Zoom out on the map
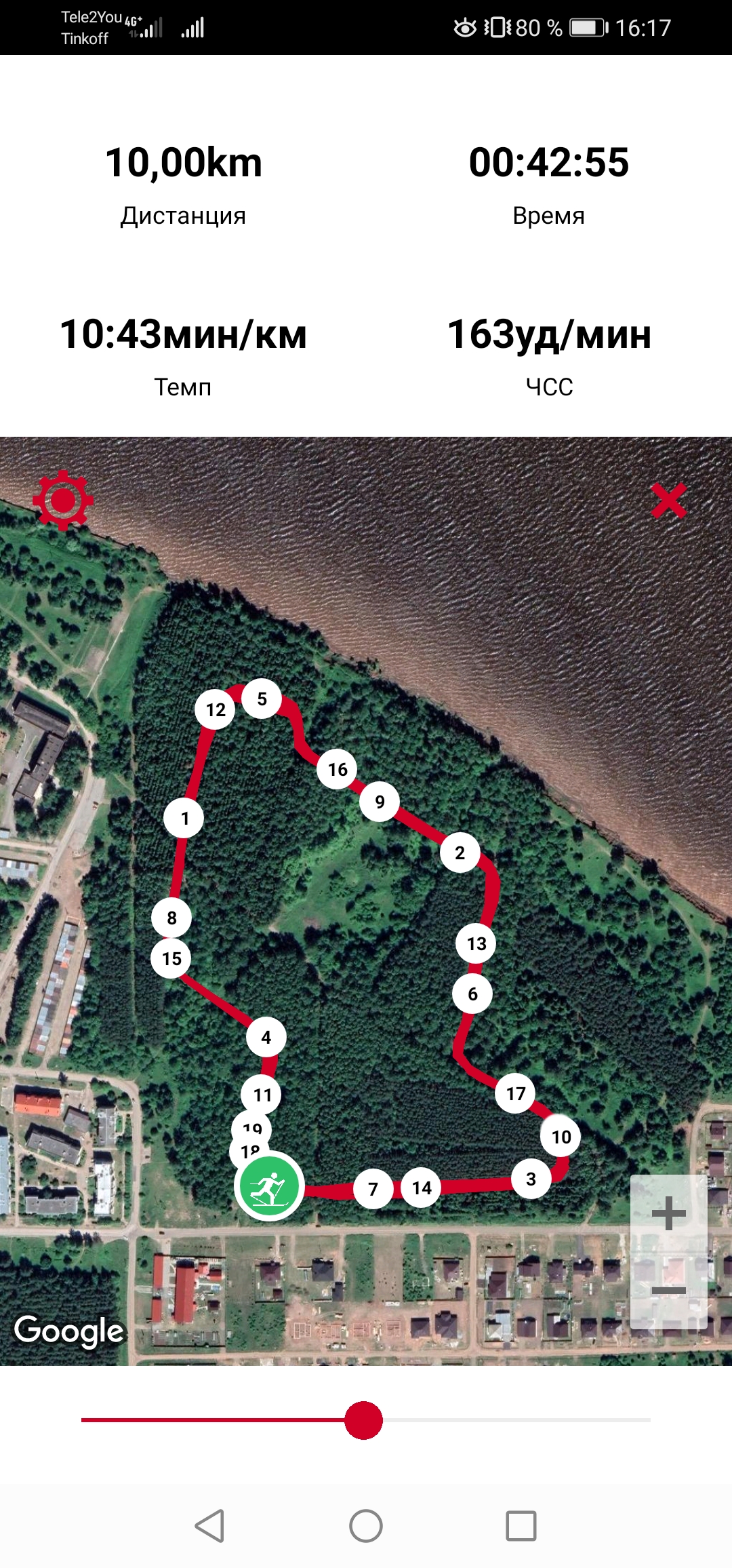The height and width of the screenshot is (1568, 732). coord(669,1289)
